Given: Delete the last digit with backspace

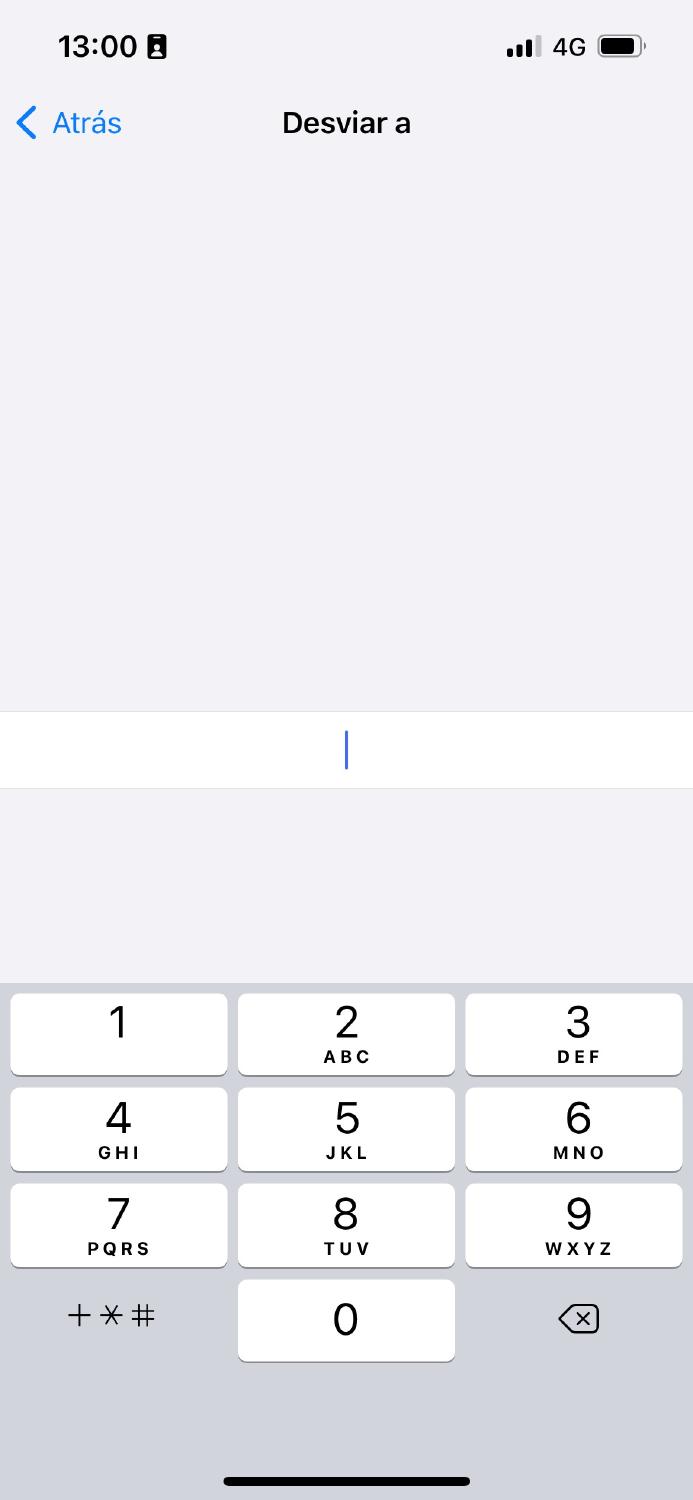Looking at the screenshot, I should tap(578, 1320).
